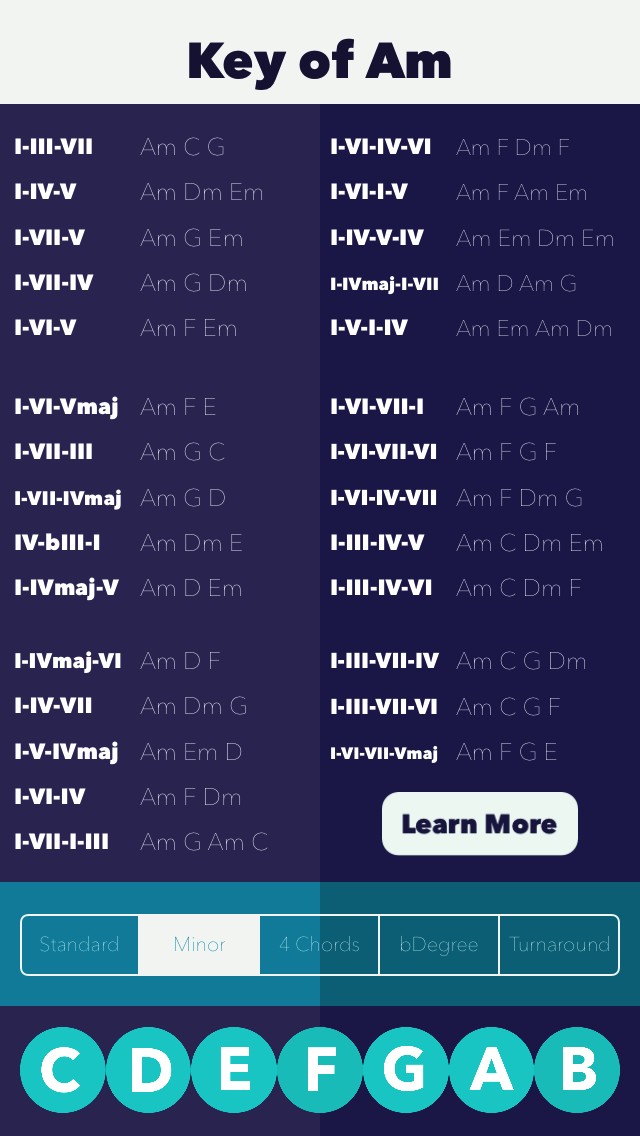This screenshot has height=1136, width=640.
Task: Switch to the Standard tab
Action: 80,945
